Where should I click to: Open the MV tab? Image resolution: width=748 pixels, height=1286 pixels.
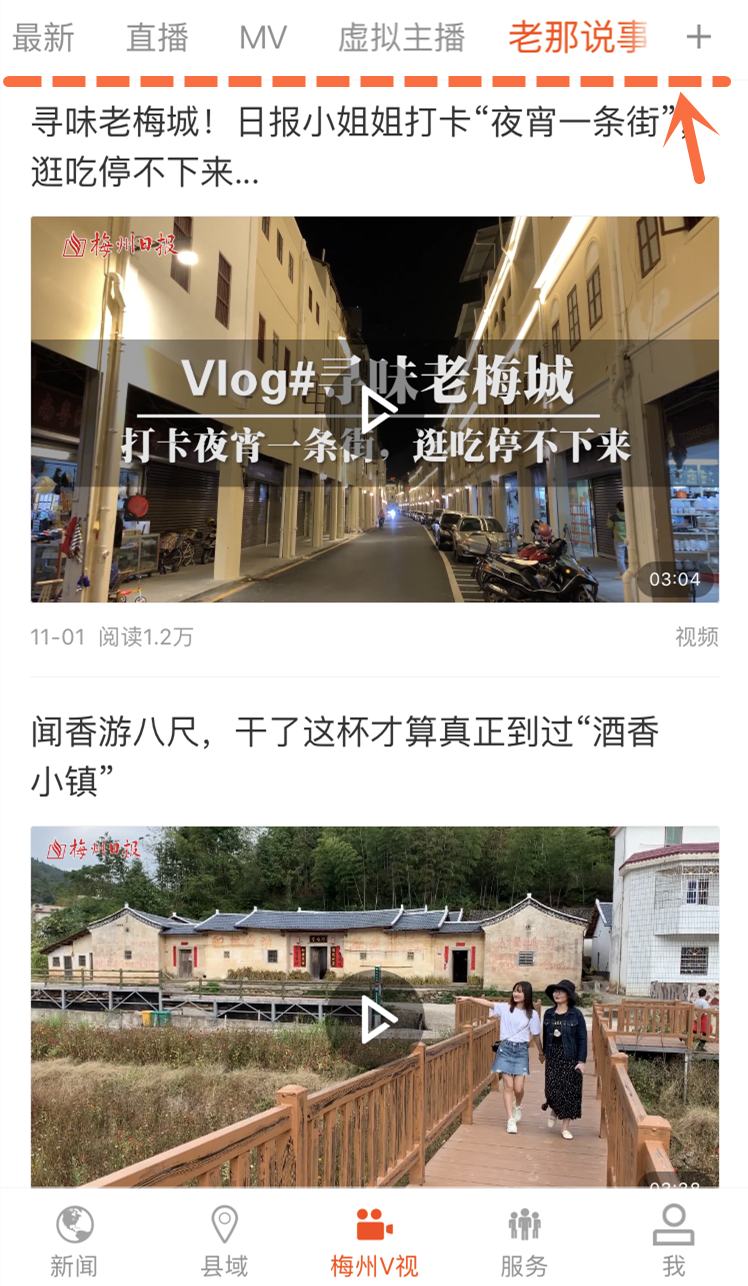point(263,38)
